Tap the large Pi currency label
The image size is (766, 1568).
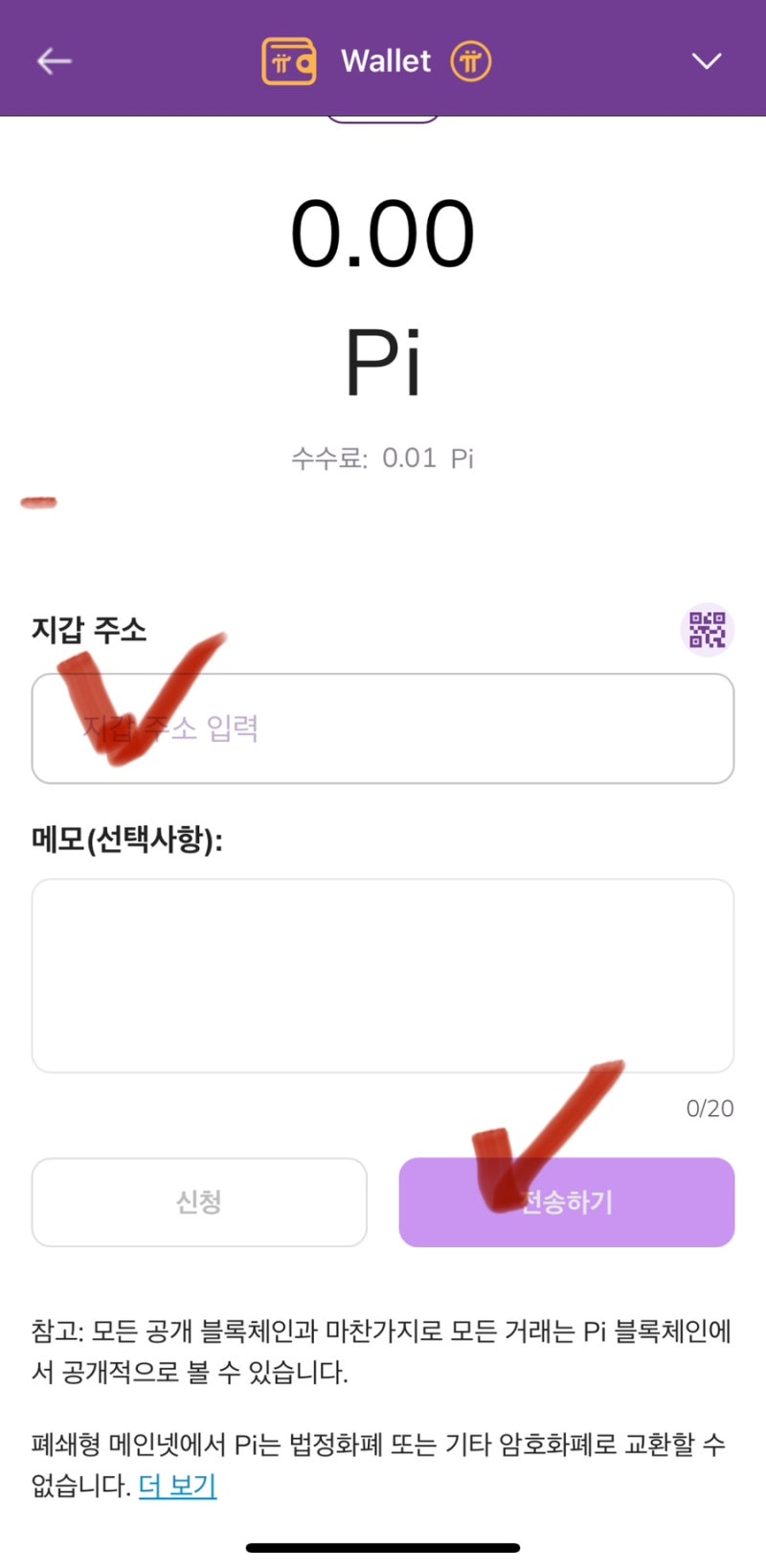point(382,362)
